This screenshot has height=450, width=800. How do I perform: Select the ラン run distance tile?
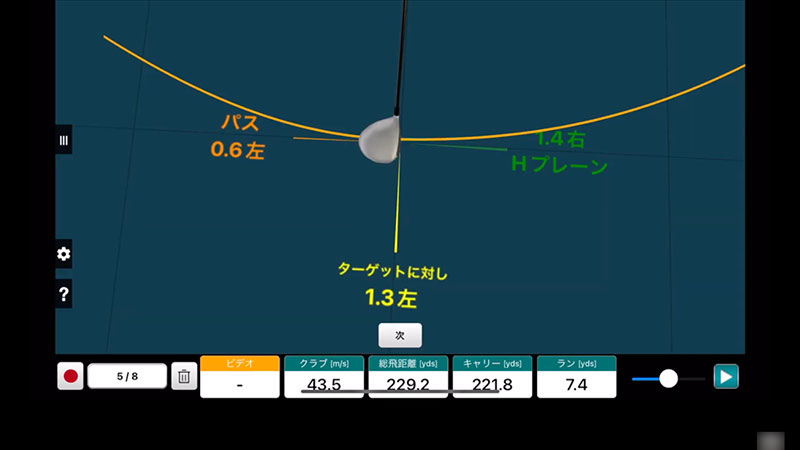point(576,377)
